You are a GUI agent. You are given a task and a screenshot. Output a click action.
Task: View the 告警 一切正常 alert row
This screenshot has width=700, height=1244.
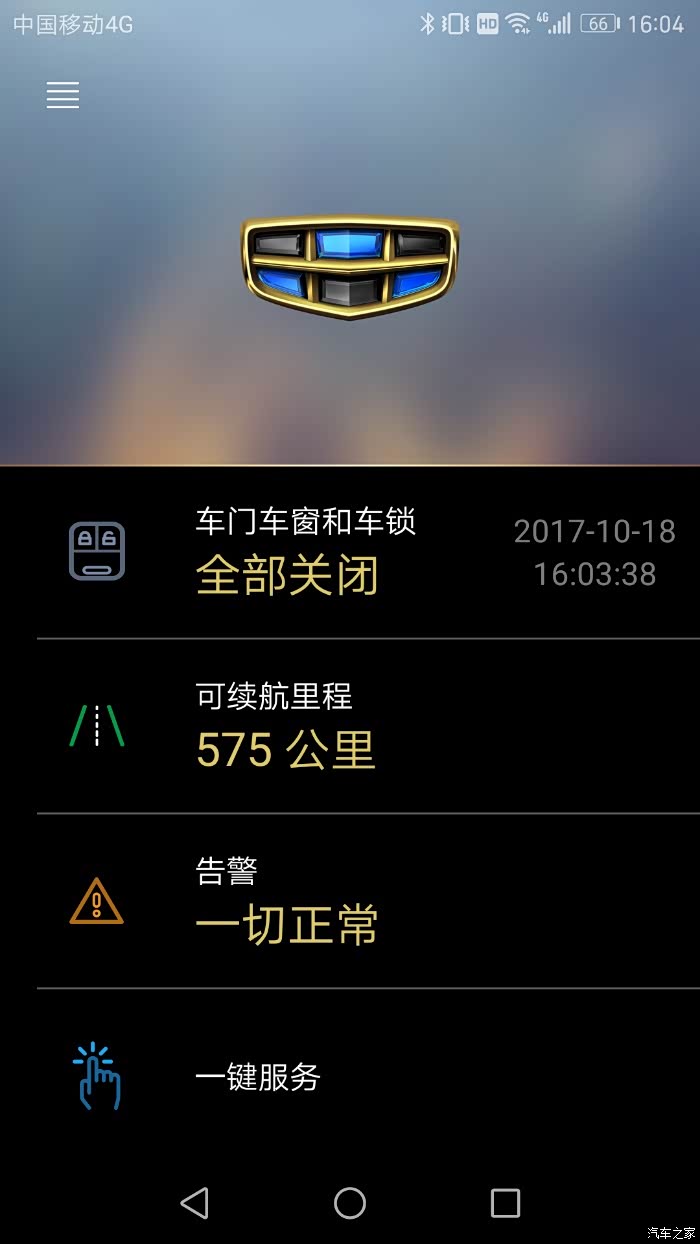click(350, 901)
